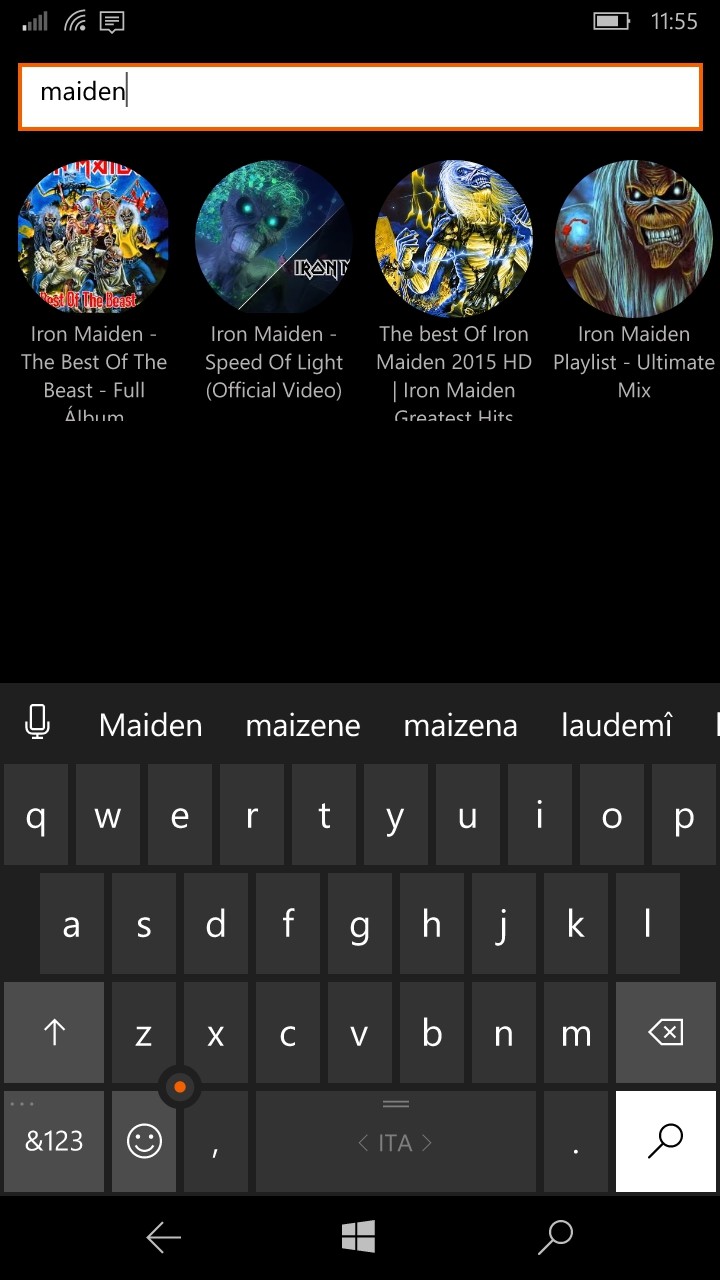Open Iron Maiden Playlist - Ultimate Mix
The width and height of the screenshot is (720, 1280).
pyautogui.click(x=633, y=238)
